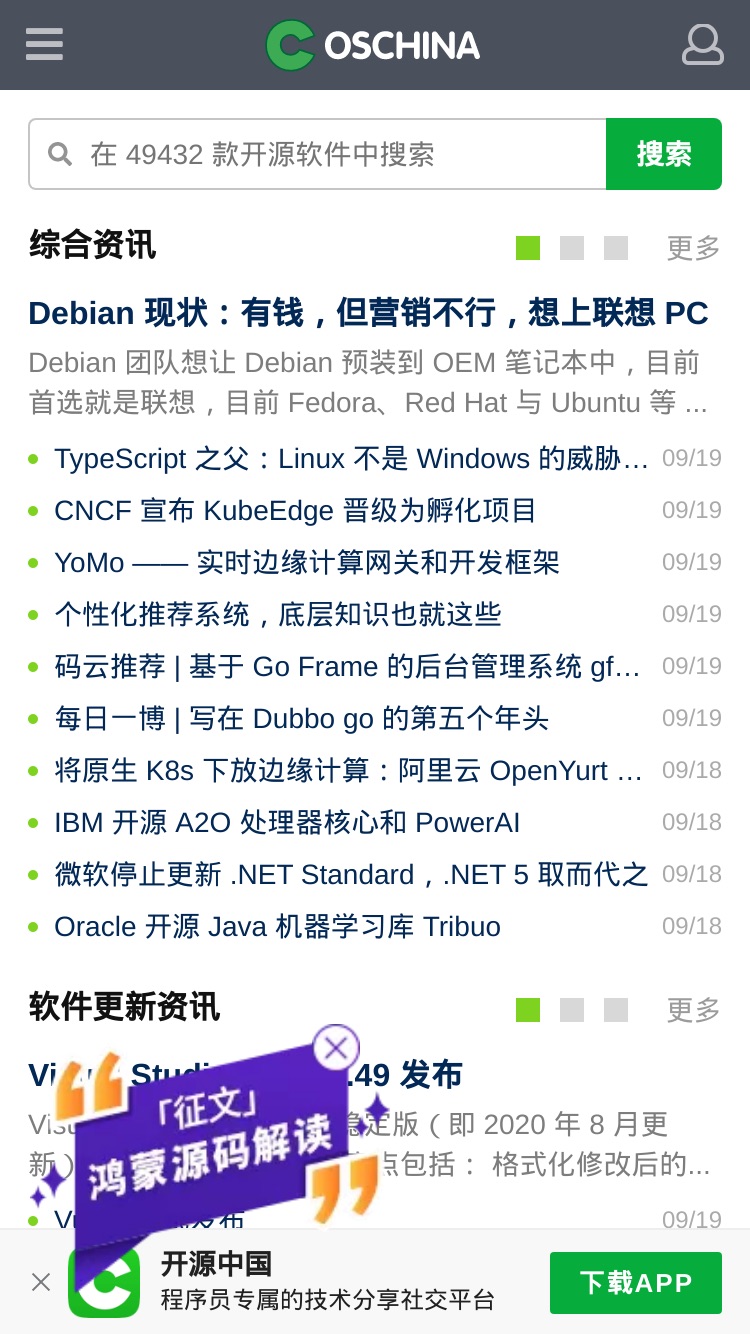Tap the 下载APP button
Image resolution: width=750 pixels, height=1334 pixels.
click(636, 1283)
